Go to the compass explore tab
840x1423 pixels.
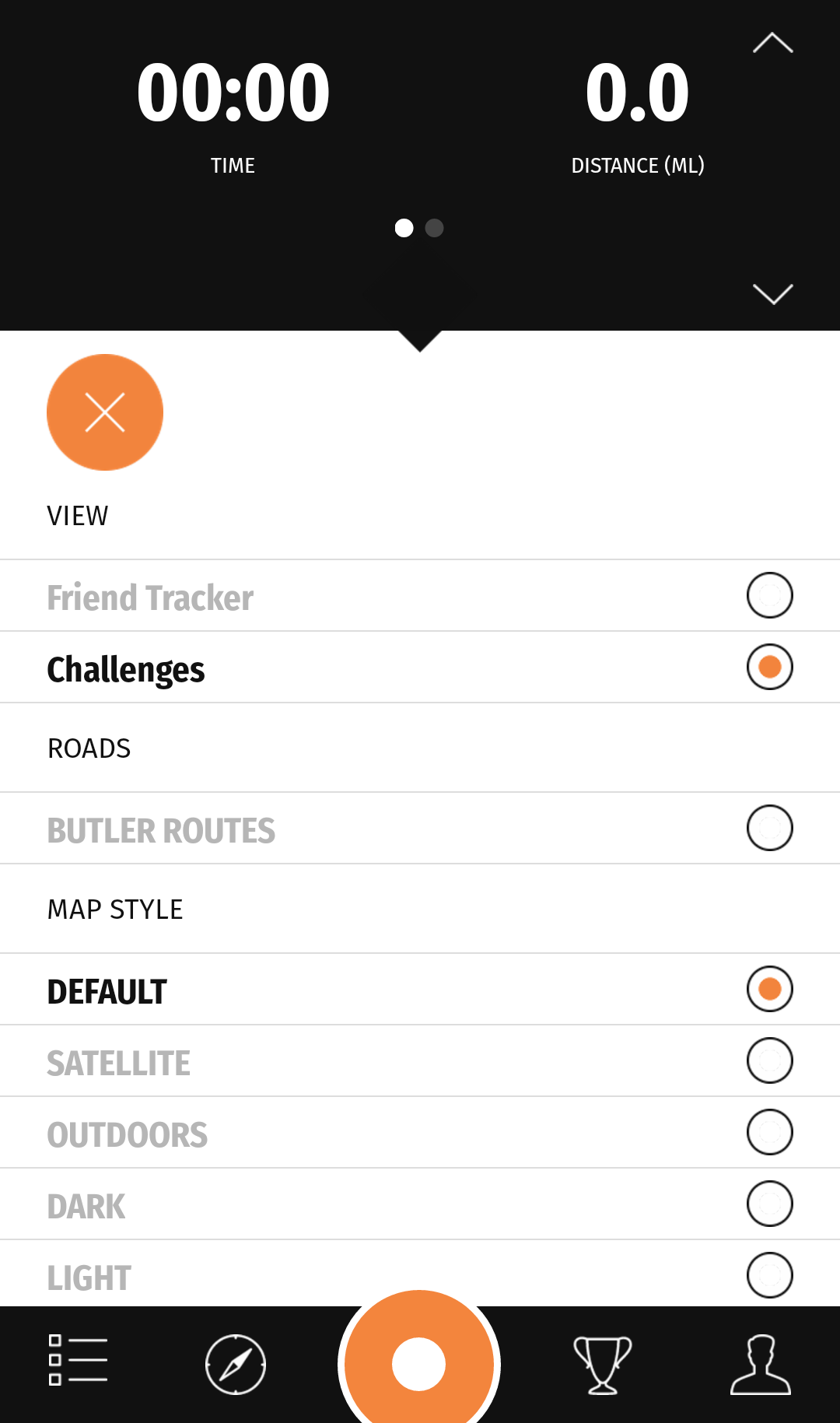pos(236,1365)
